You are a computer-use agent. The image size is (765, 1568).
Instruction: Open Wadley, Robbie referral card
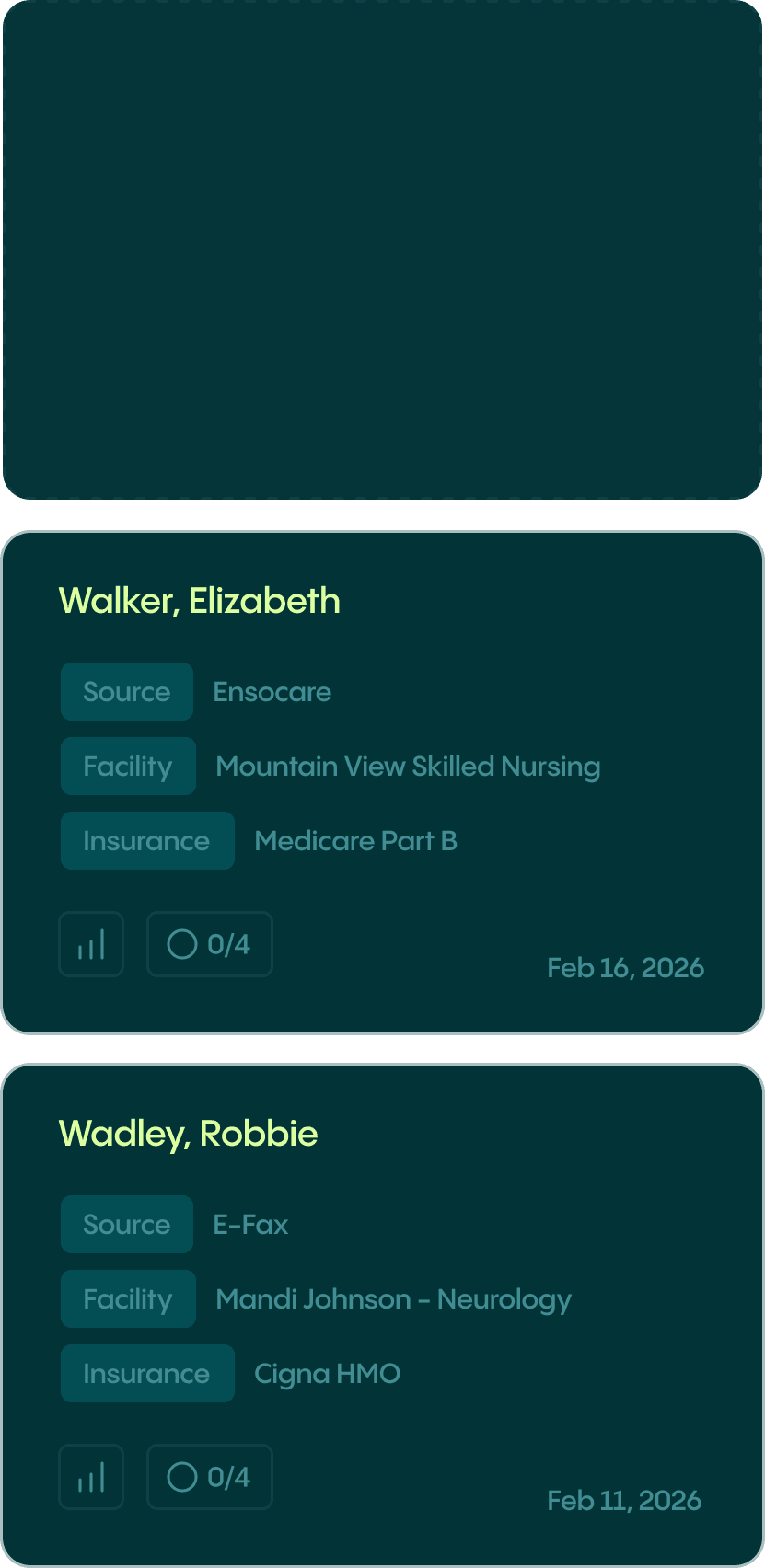189,1134
